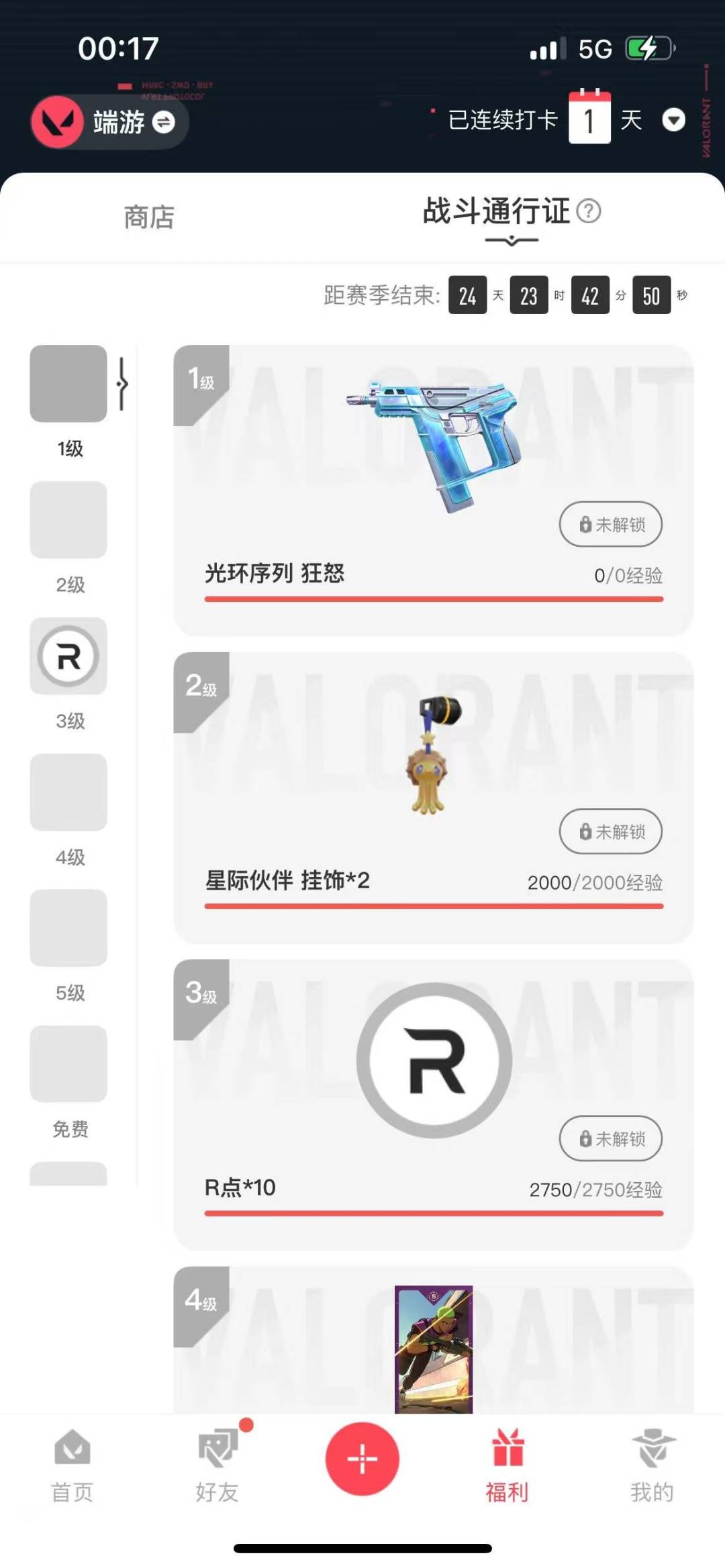725x1568 pixels.
Task: Expand the check-in streak dropdown arrow
Action: click(x=673, y=120)
